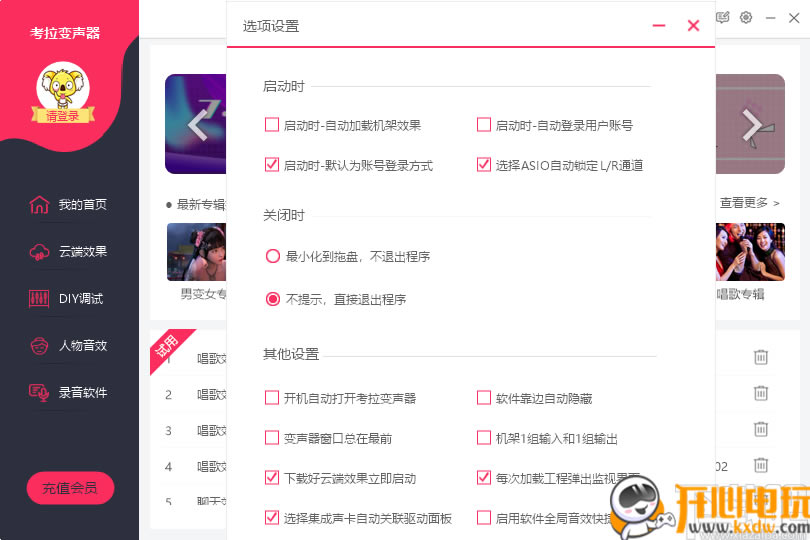
Task: Switch to DIY调试 page
Action: coord(68,298)
